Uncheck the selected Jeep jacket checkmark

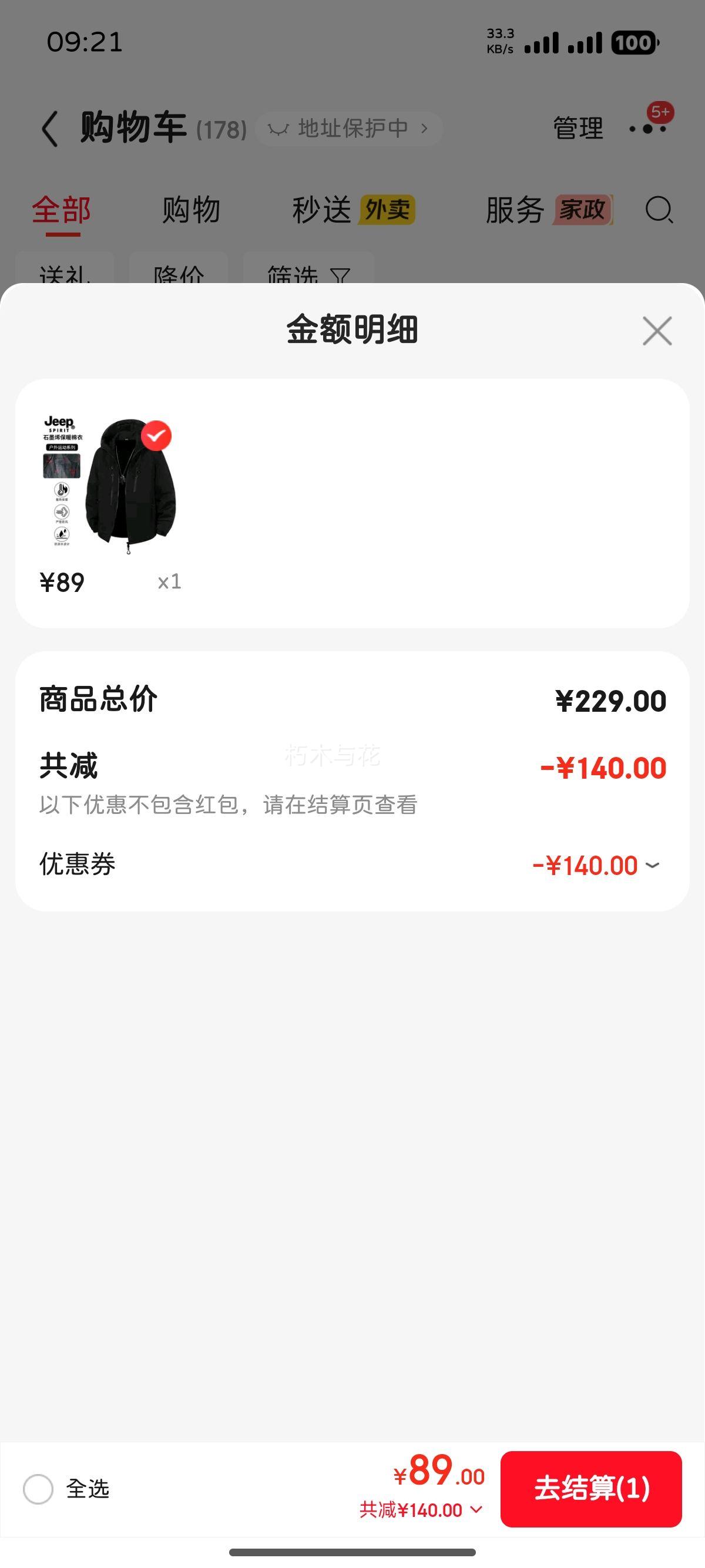point(156,436)
